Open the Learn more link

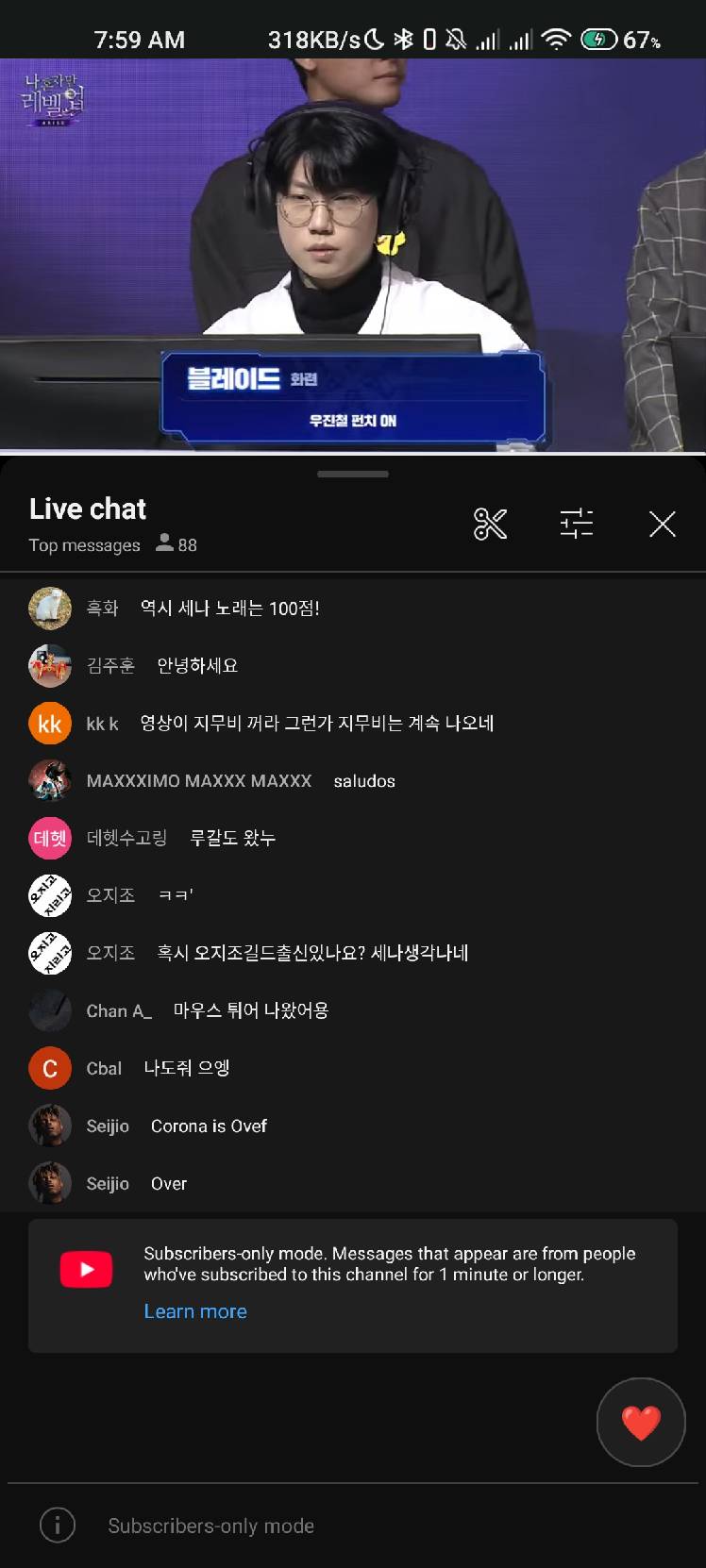[195, 1311]
